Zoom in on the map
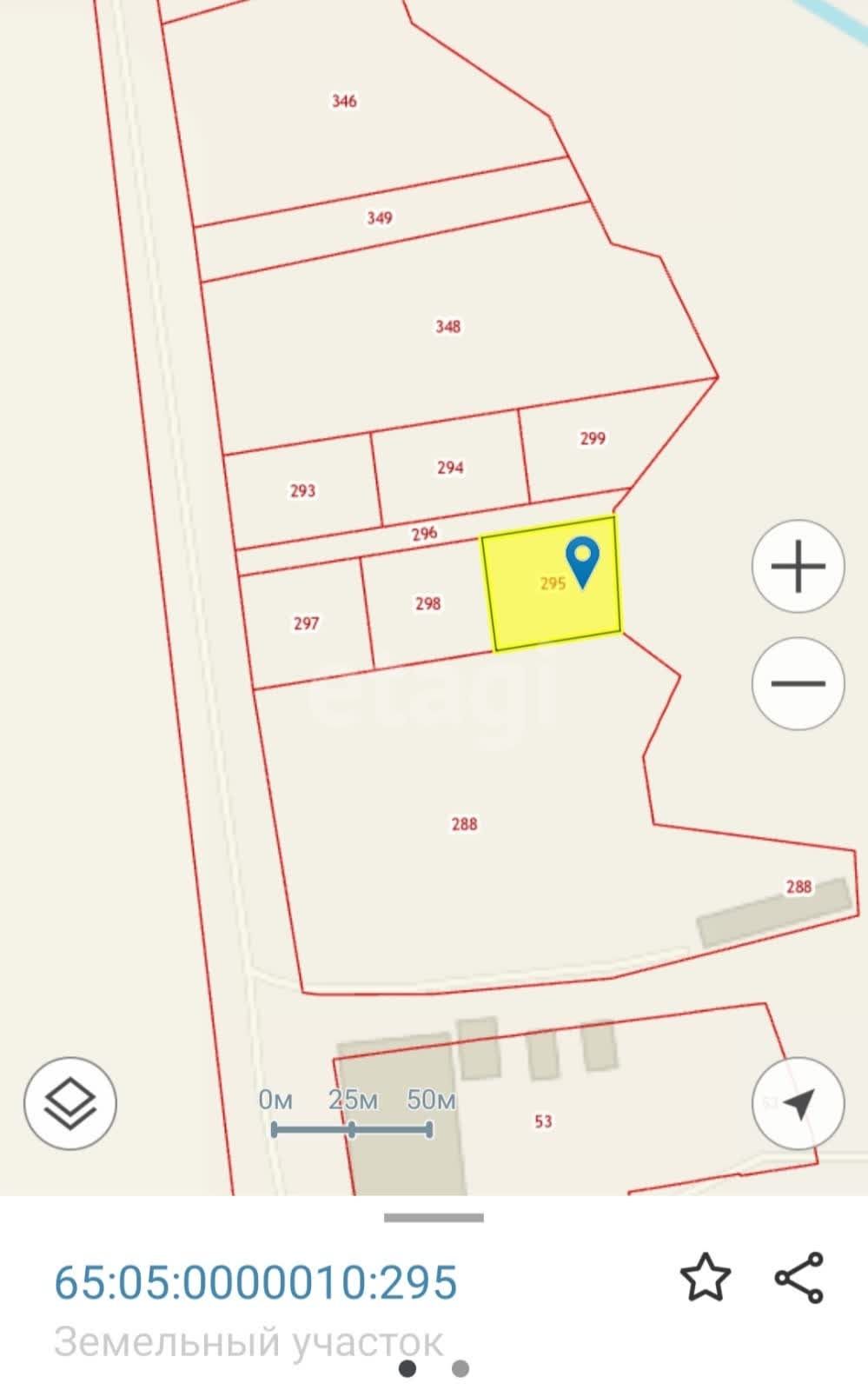The image size is (868, 1390). pyautogui.click(x=798, y=567)
